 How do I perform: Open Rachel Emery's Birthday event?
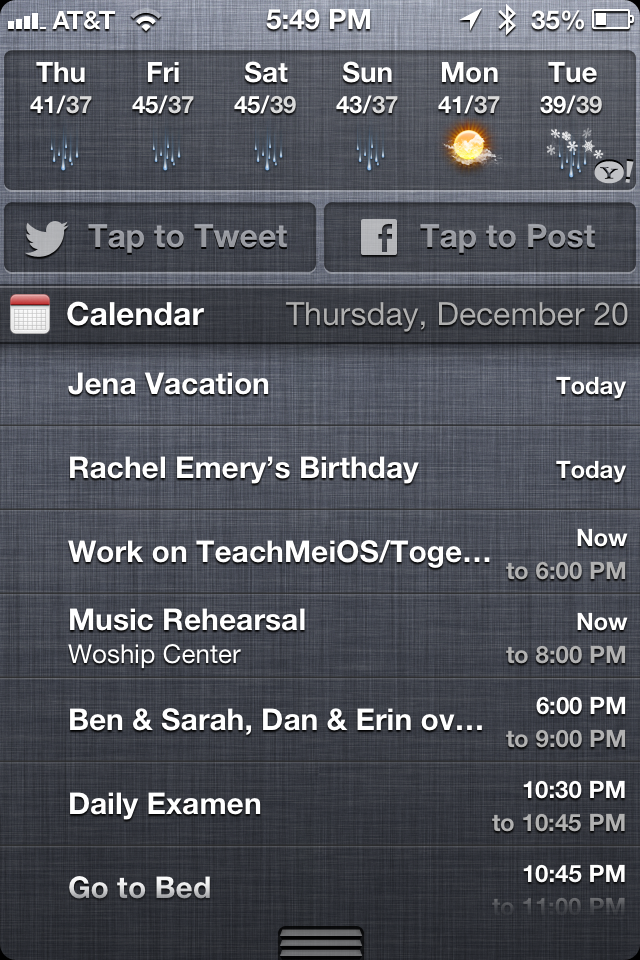pos(320,469)
